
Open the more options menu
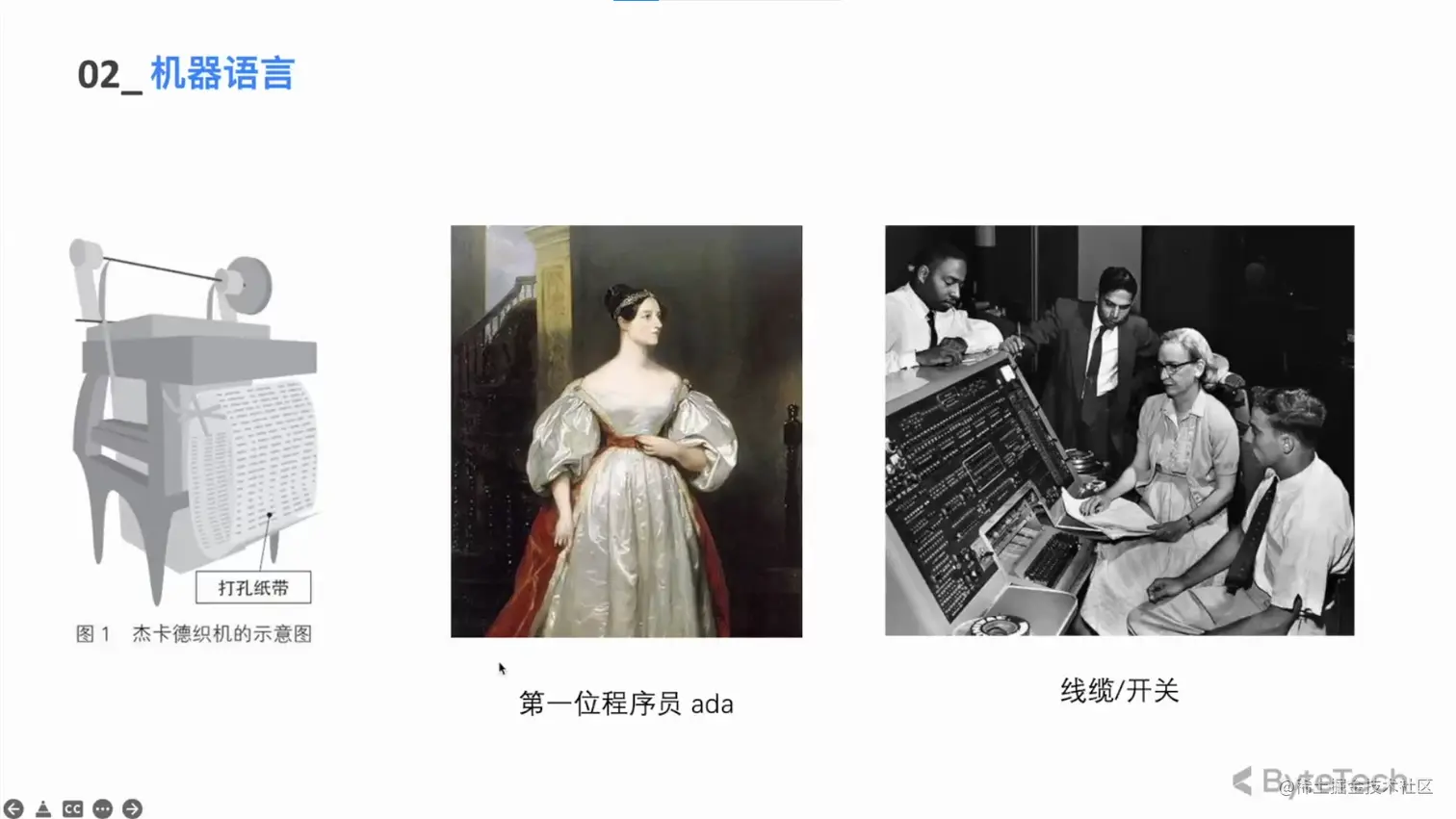103,808
